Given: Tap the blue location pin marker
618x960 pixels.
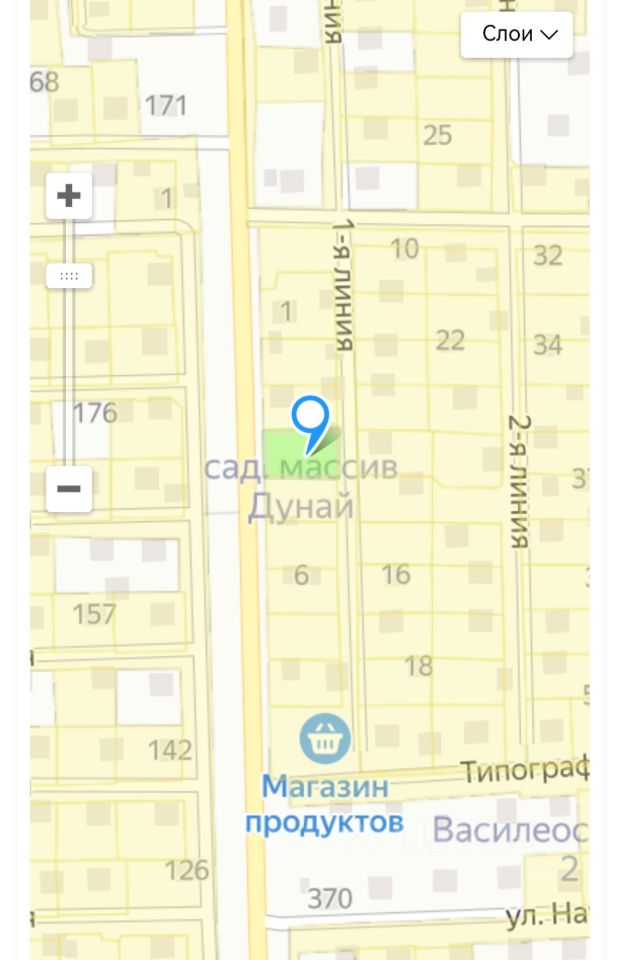Looking at the screenshot, I should point(310,417).
